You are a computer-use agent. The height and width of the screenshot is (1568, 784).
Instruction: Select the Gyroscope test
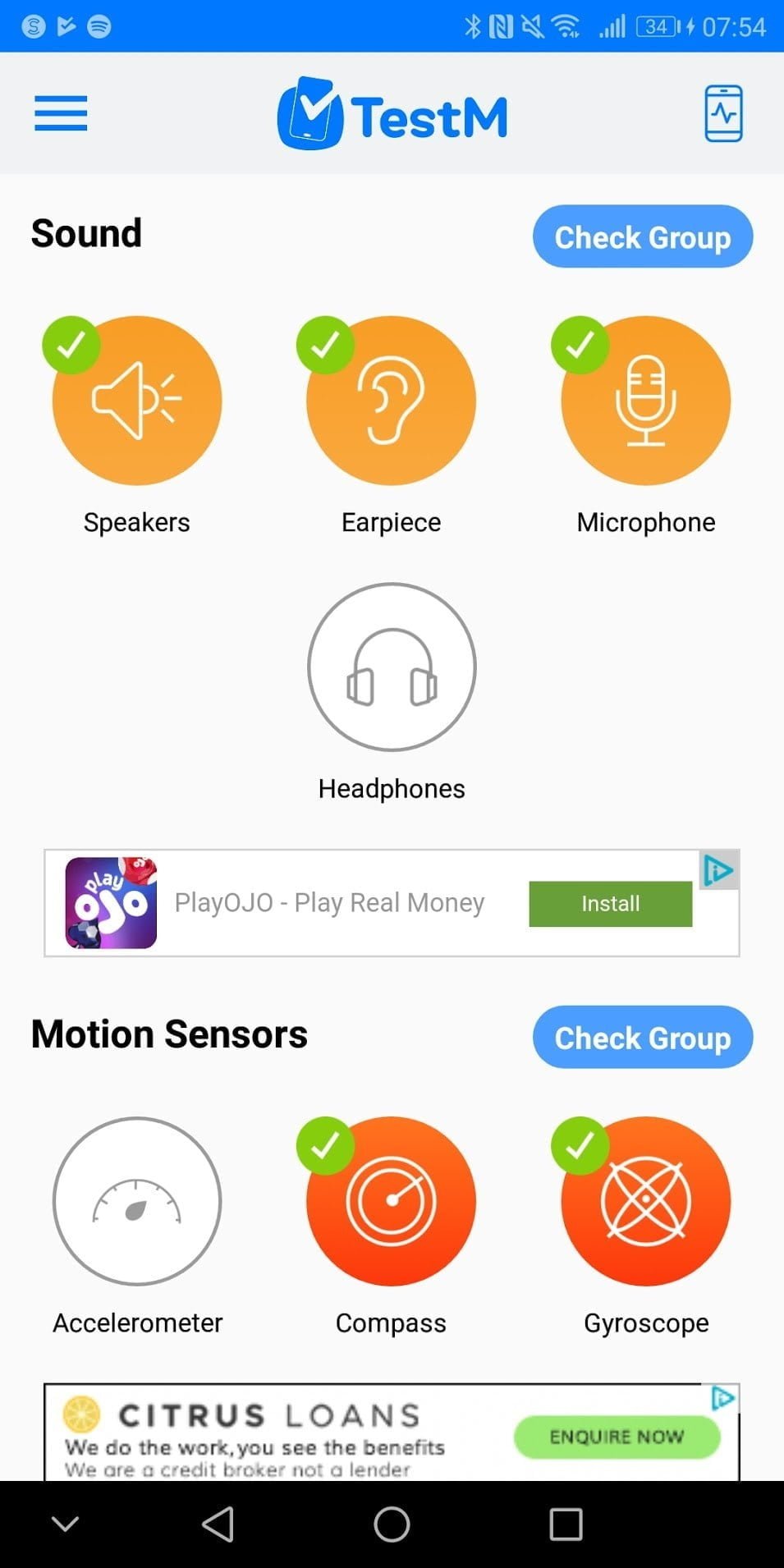(x=646, y=1201)
